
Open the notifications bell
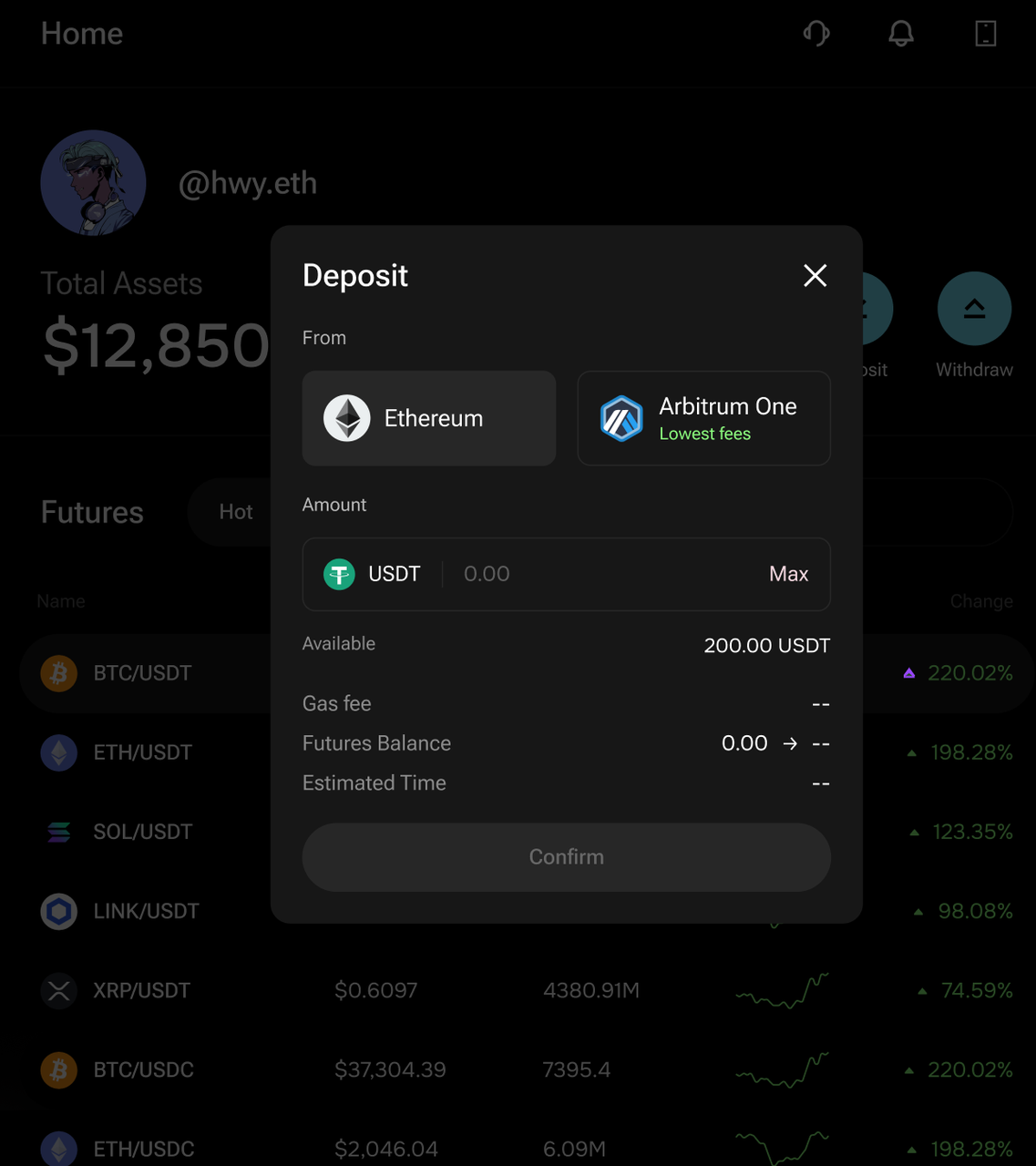(900, 34)
